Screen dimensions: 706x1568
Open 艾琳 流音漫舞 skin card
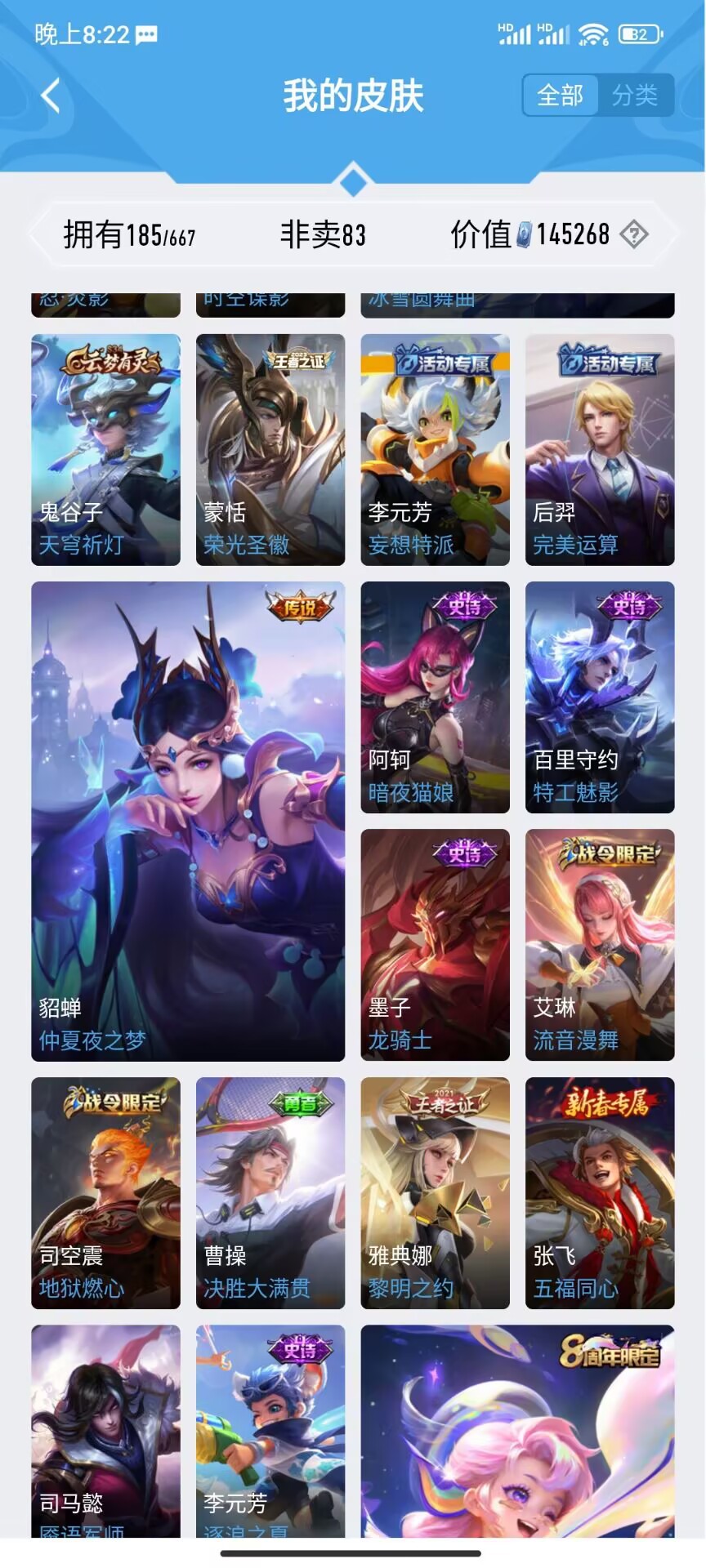click(x=600, y=945)
